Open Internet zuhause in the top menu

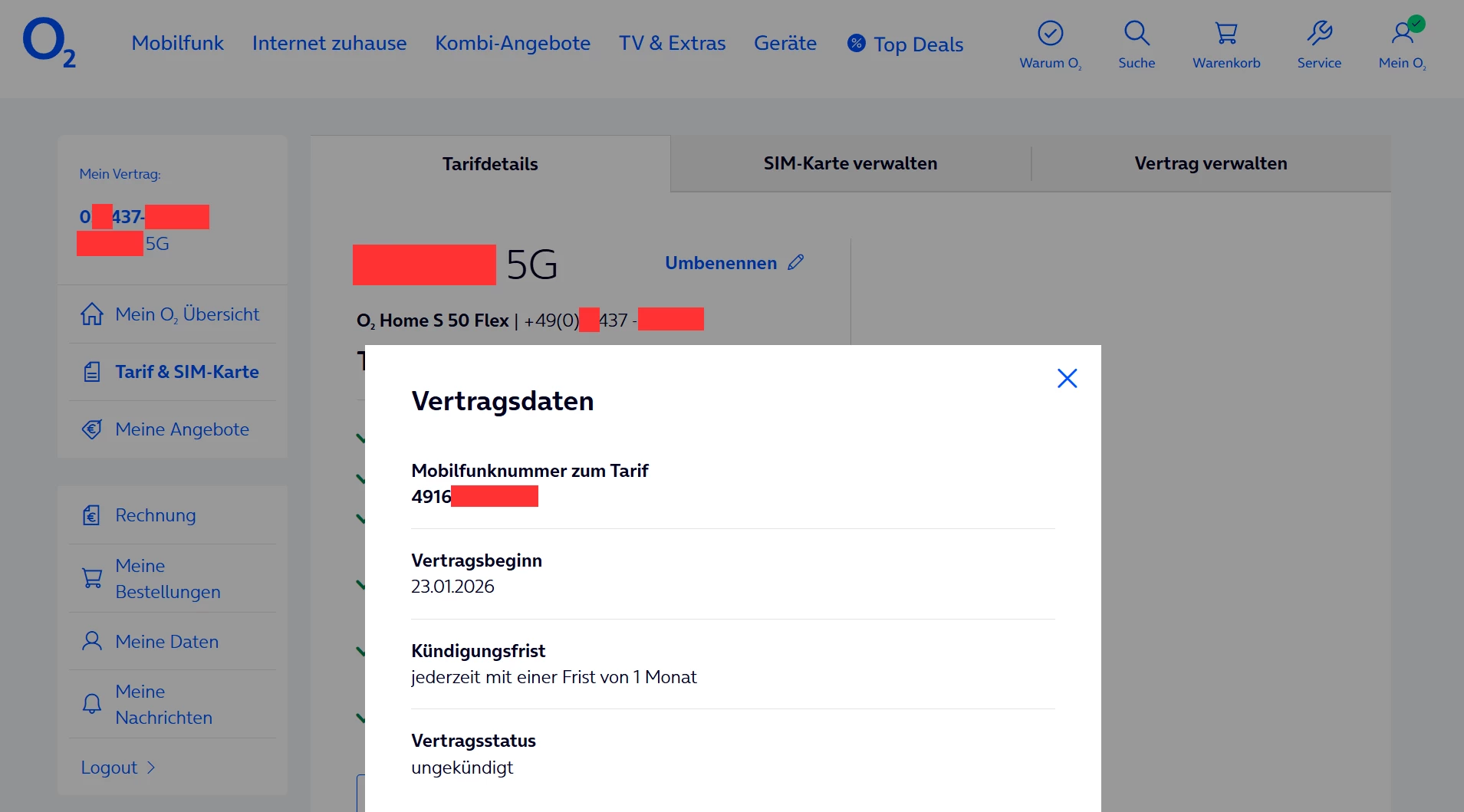point(329,43)
